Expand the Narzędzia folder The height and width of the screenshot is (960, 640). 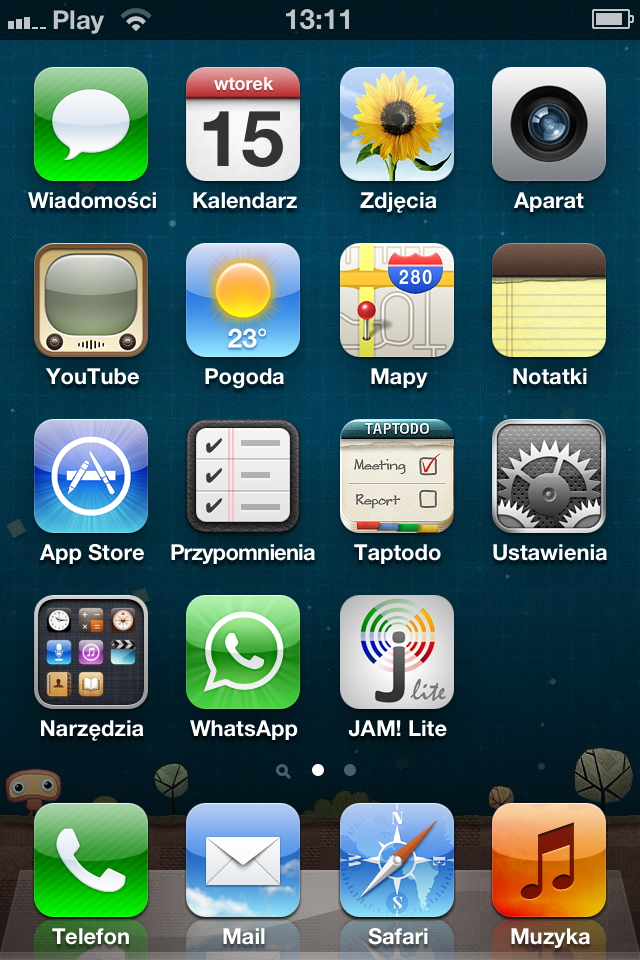click(x=91, y=652)
